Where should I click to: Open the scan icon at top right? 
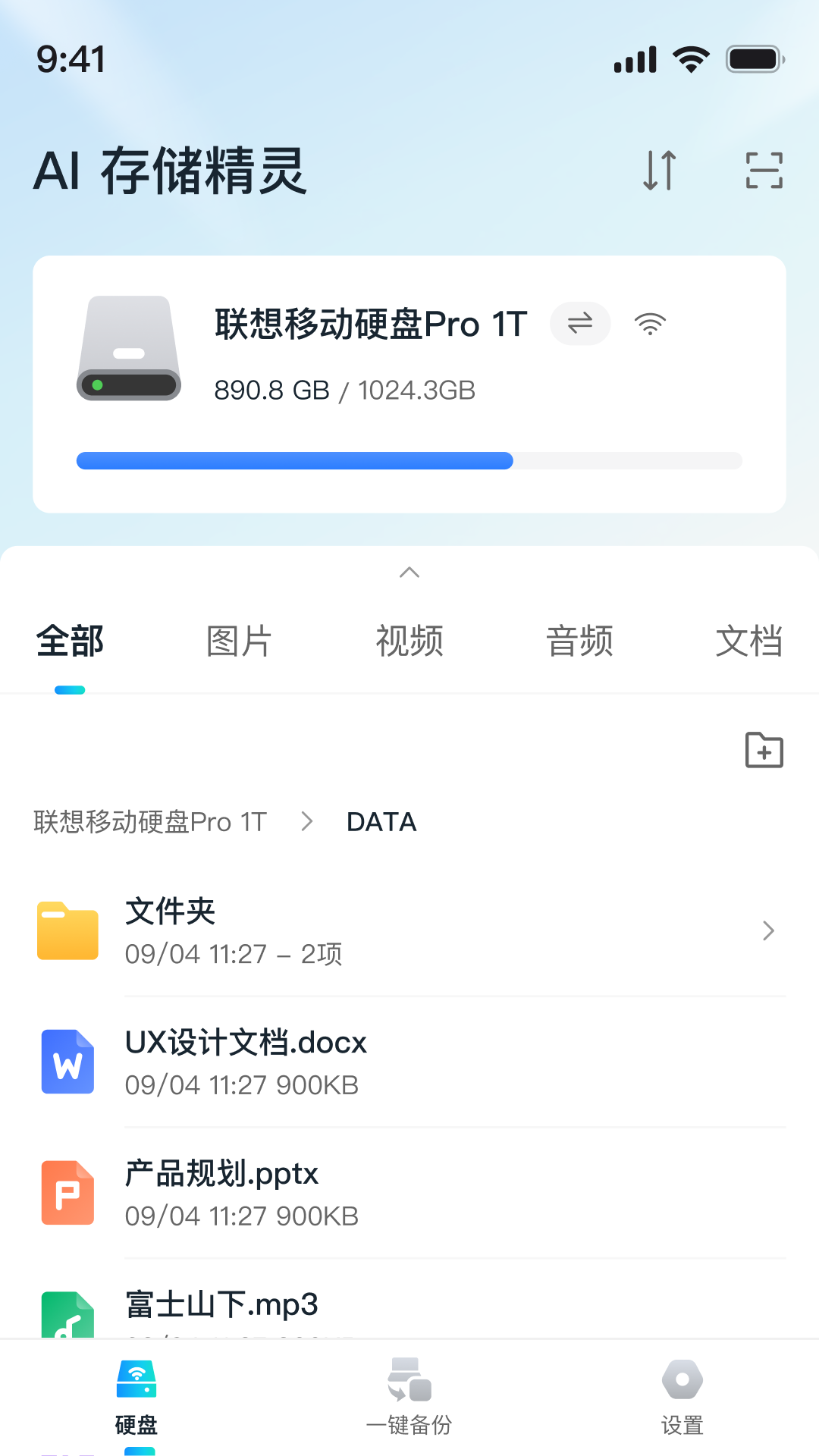764,170
